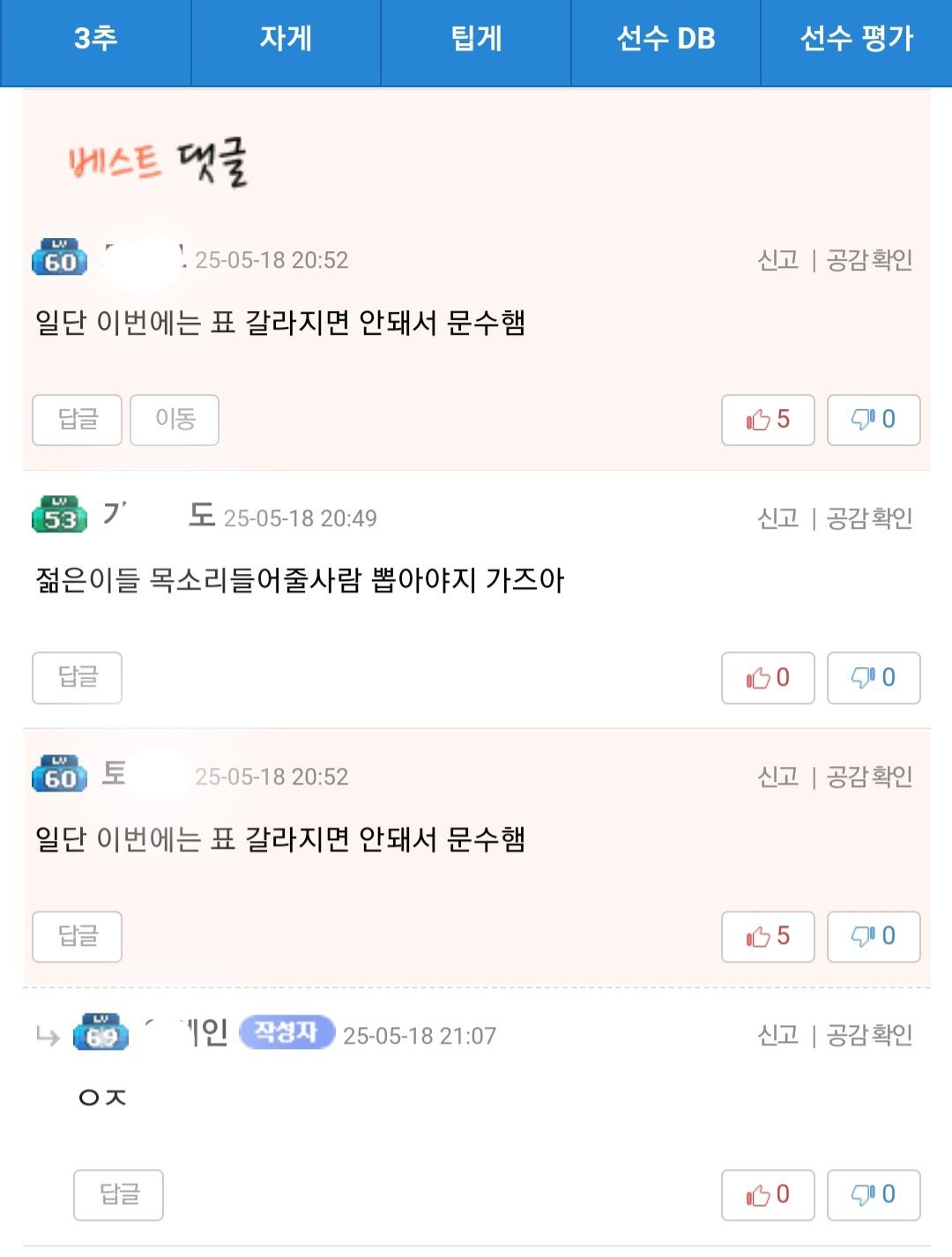Report the best comment via 신고
Viewport: 952px width, 1257px height.
click(x=777, y=260)
